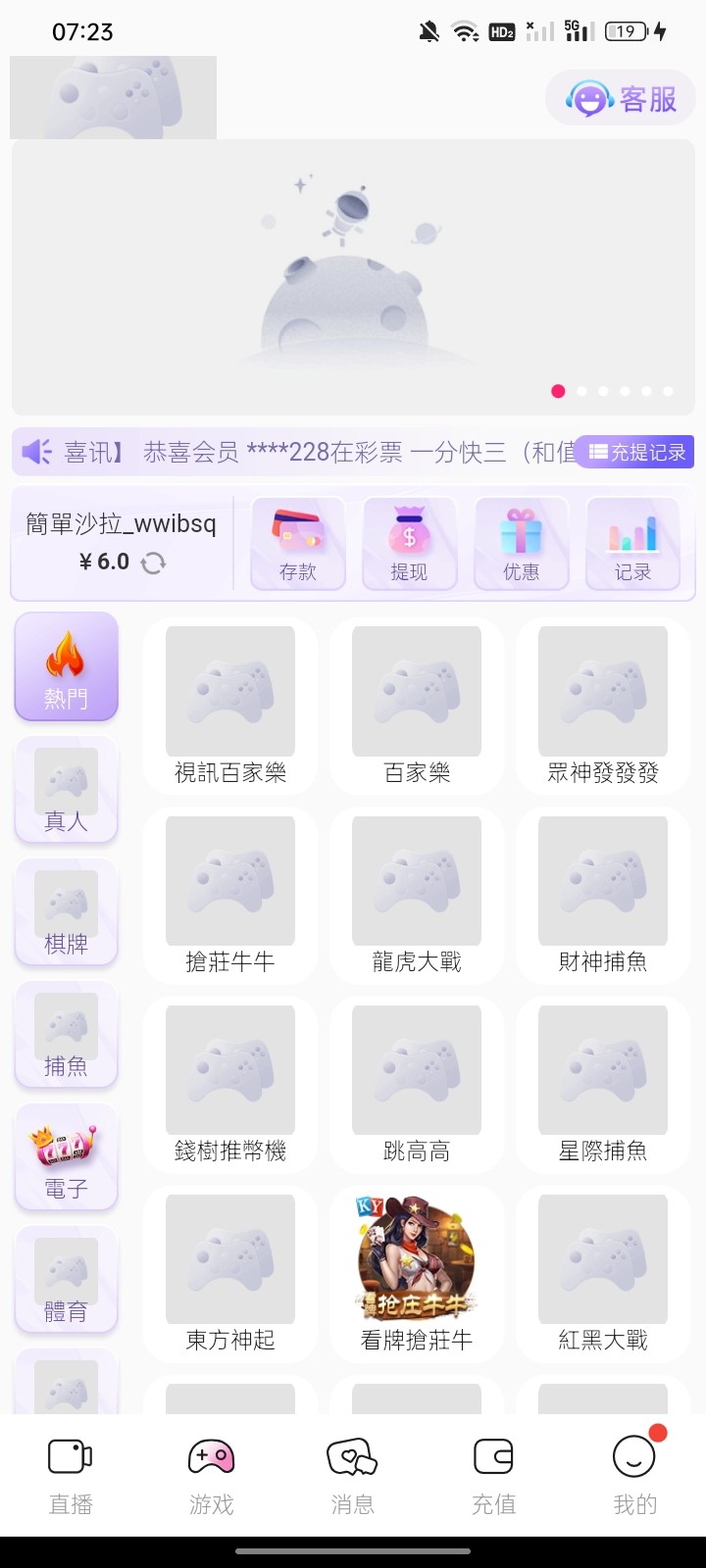Open the 看牌搶莊牛 game
The width and height of the screenshot is (706, 1568).
point(417,1273)
